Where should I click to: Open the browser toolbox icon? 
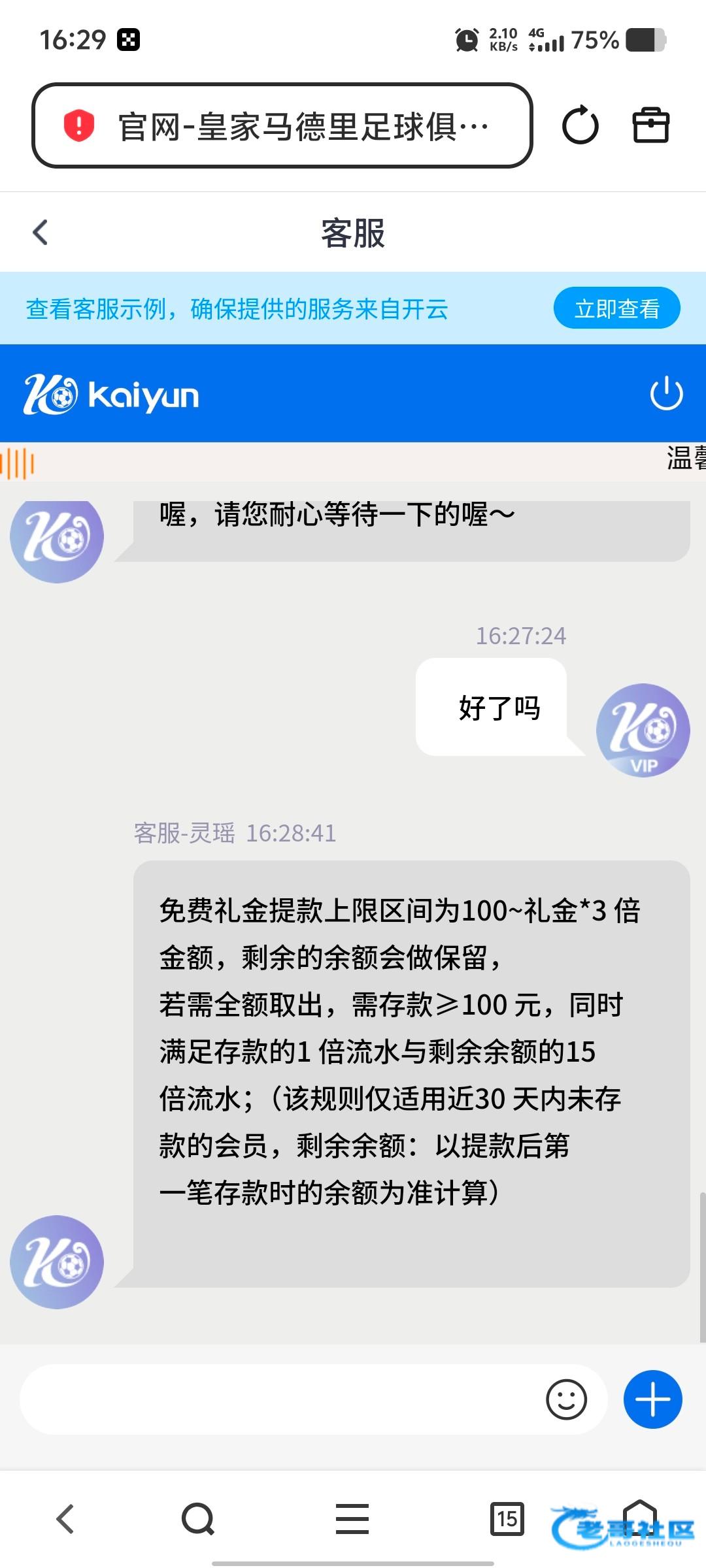650,125
